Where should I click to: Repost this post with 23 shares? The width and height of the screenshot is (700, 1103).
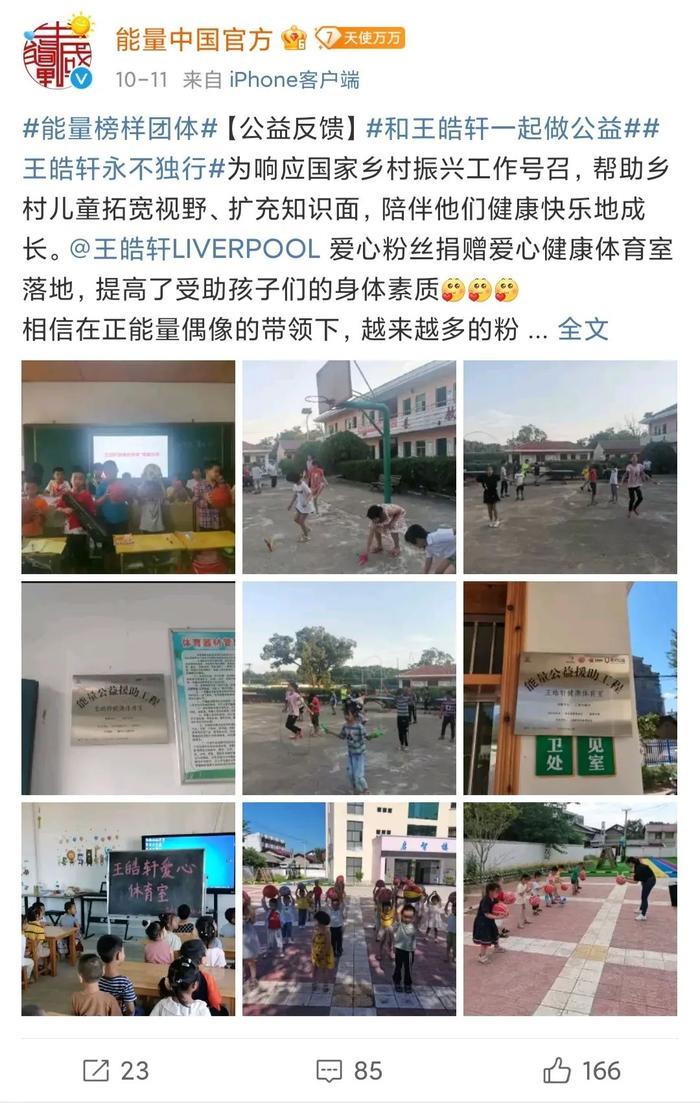point(115,1070)
